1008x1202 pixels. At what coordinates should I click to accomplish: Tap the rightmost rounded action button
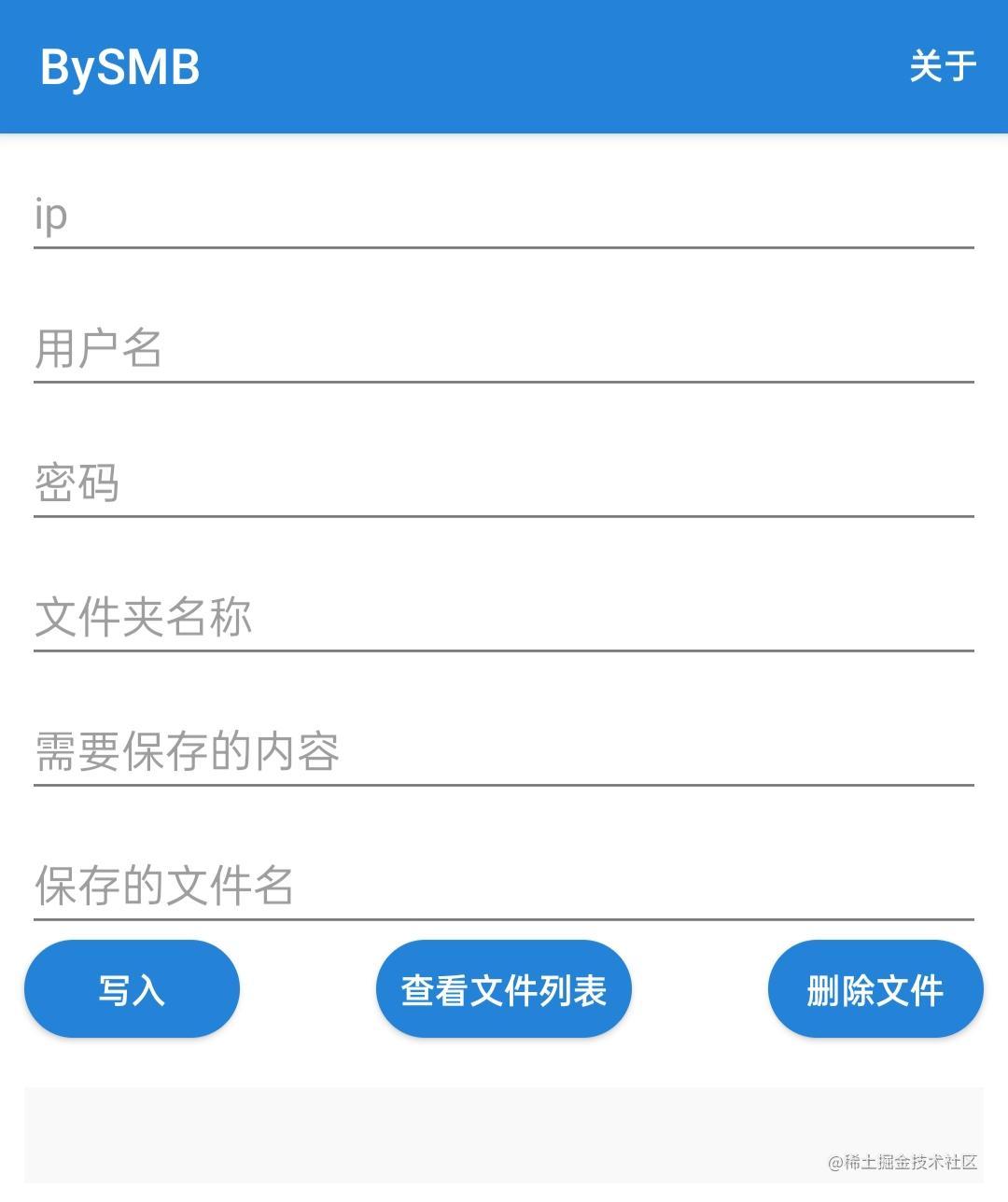pos(875,988)
